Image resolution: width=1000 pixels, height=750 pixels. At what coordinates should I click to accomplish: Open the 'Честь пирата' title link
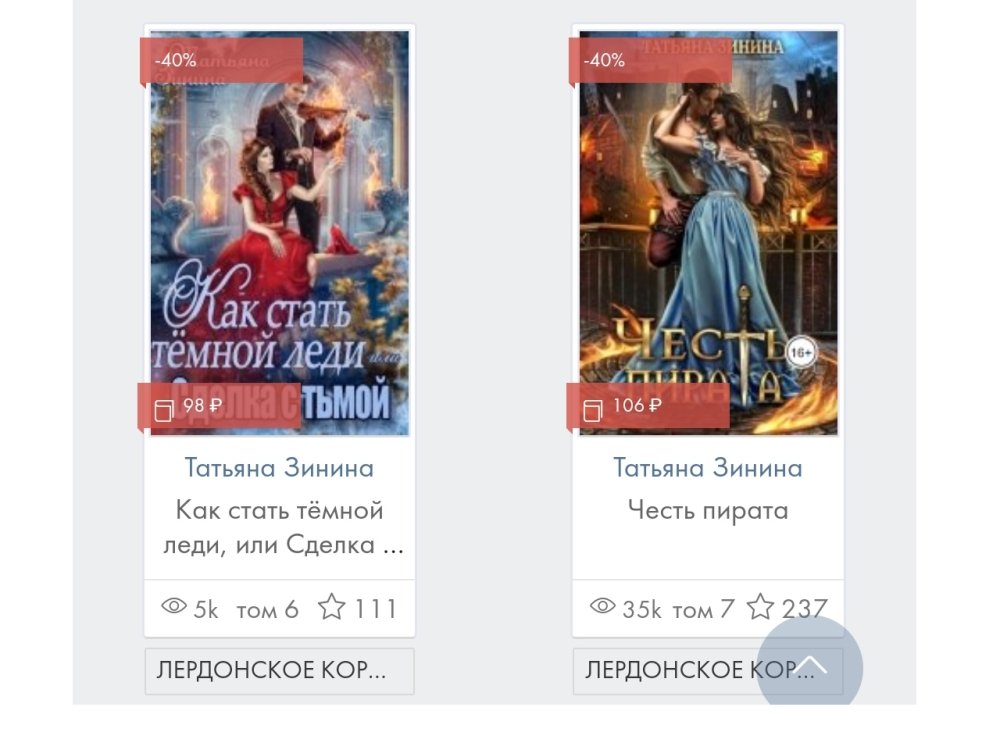(x=708, y=510)
